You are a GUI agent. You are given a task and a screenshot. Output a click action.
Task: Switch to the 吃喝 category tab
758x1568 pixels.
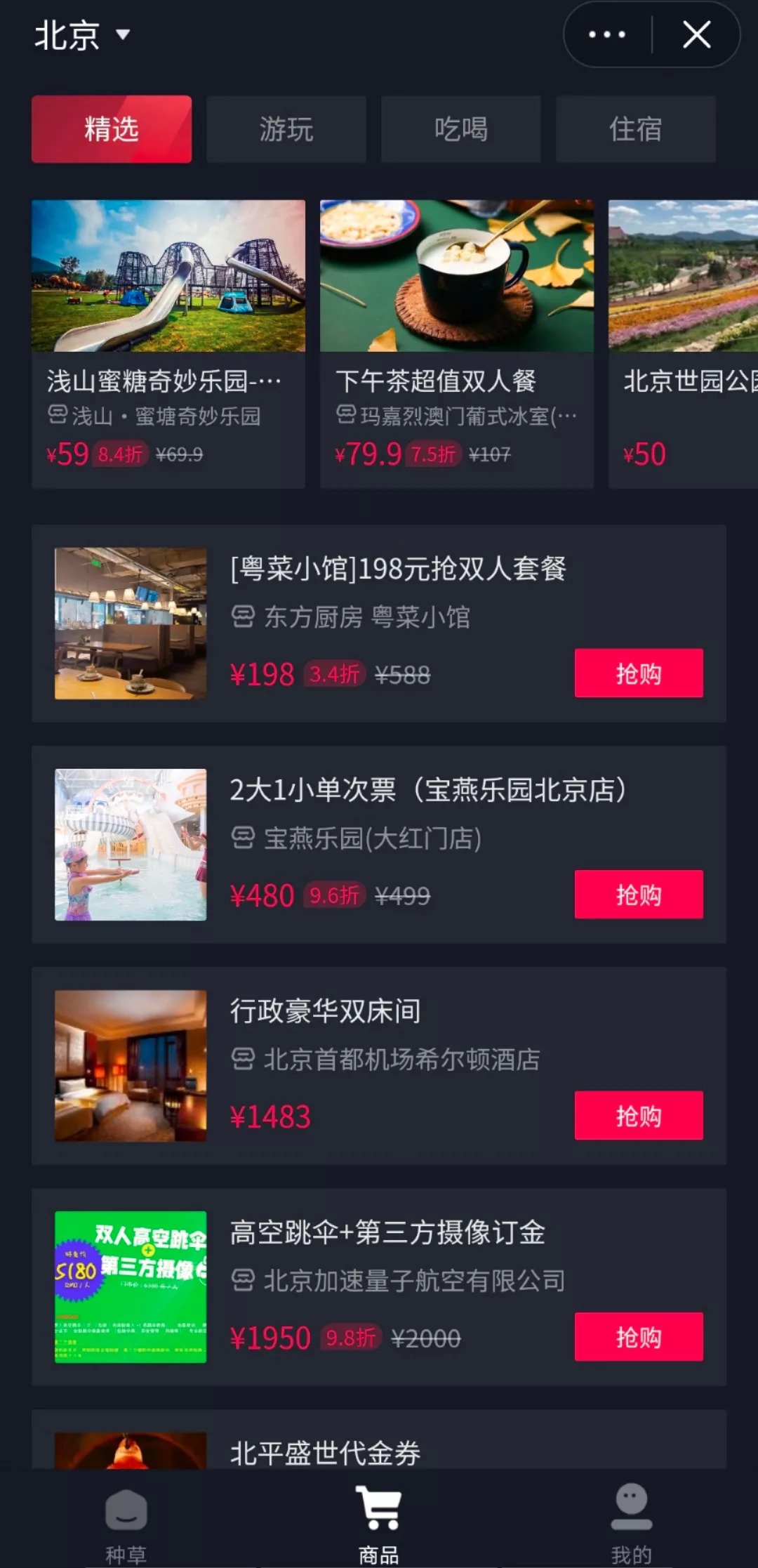tap(461, 129)
